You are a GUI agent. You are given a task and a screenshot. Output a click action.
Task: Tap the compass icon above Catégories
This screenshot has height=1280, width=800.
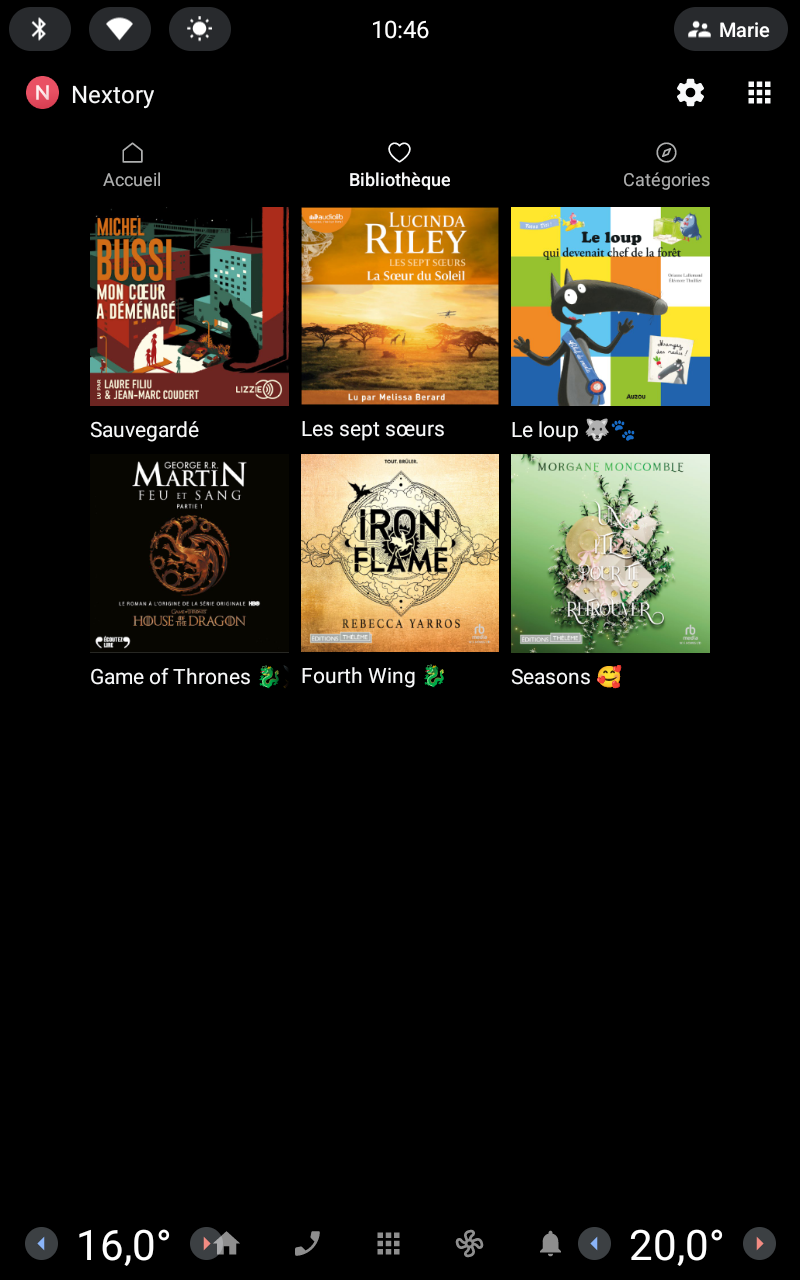point(666,151)
